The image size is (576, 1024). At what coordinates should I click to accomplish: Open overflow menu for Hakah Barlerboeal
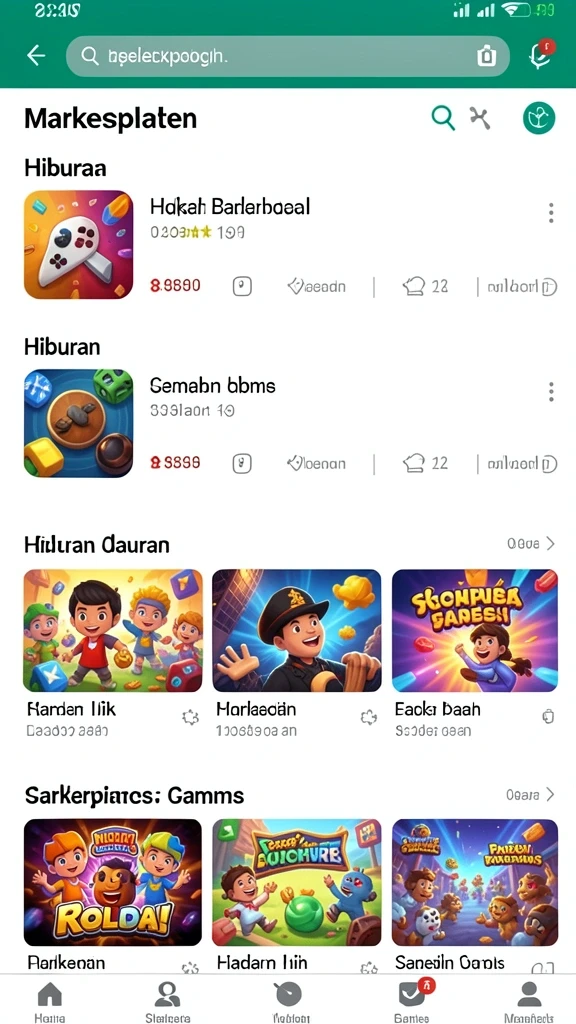551,212
